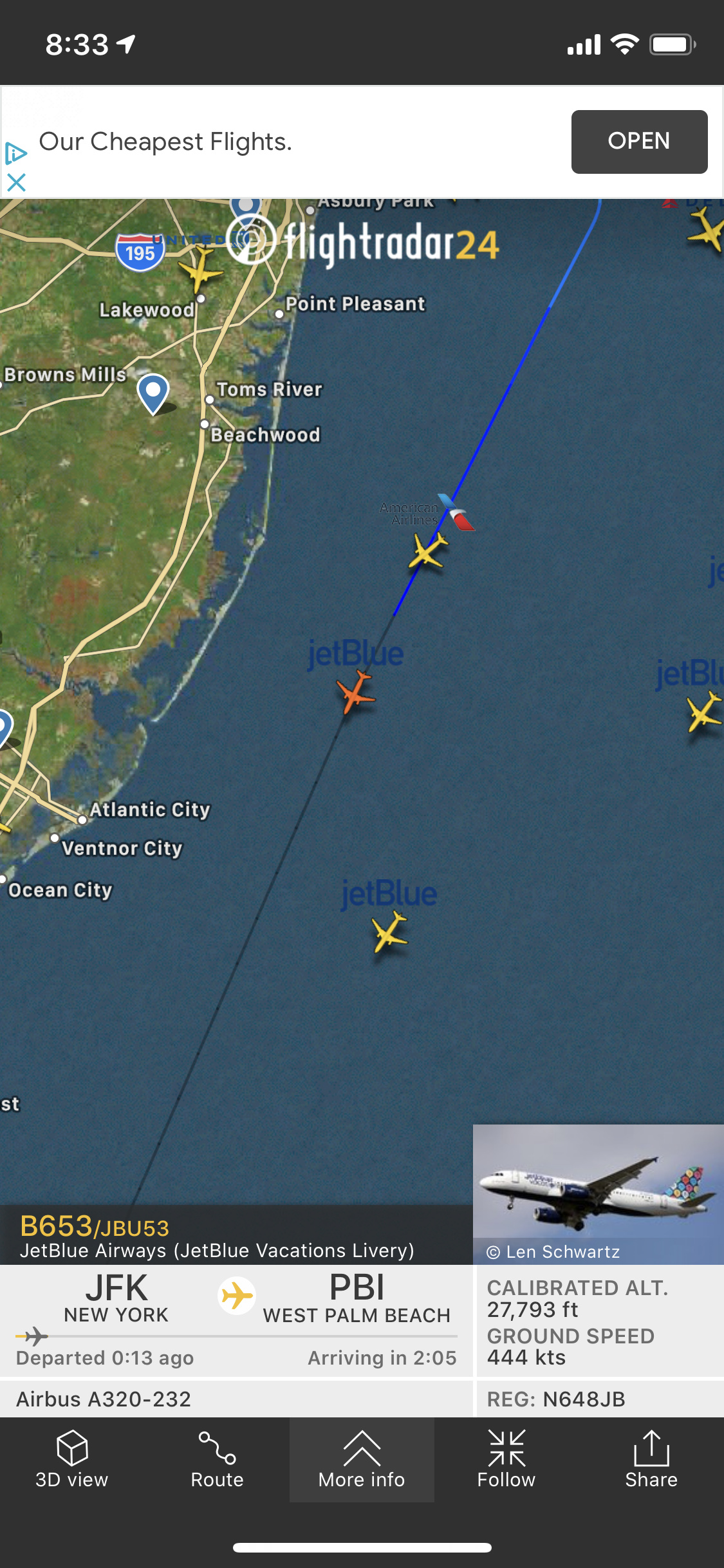Select the United plane near Lakewood
Screen dimensions: 724x1568
coord(200,268)
